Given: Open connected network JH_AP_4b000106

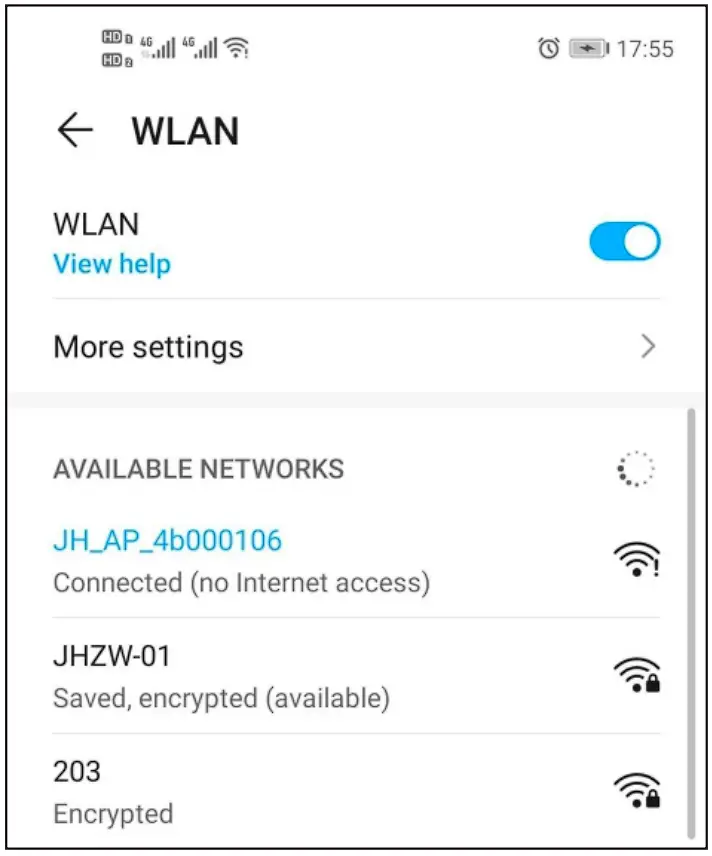Looking at the screenshot, I should coord(168,541).
